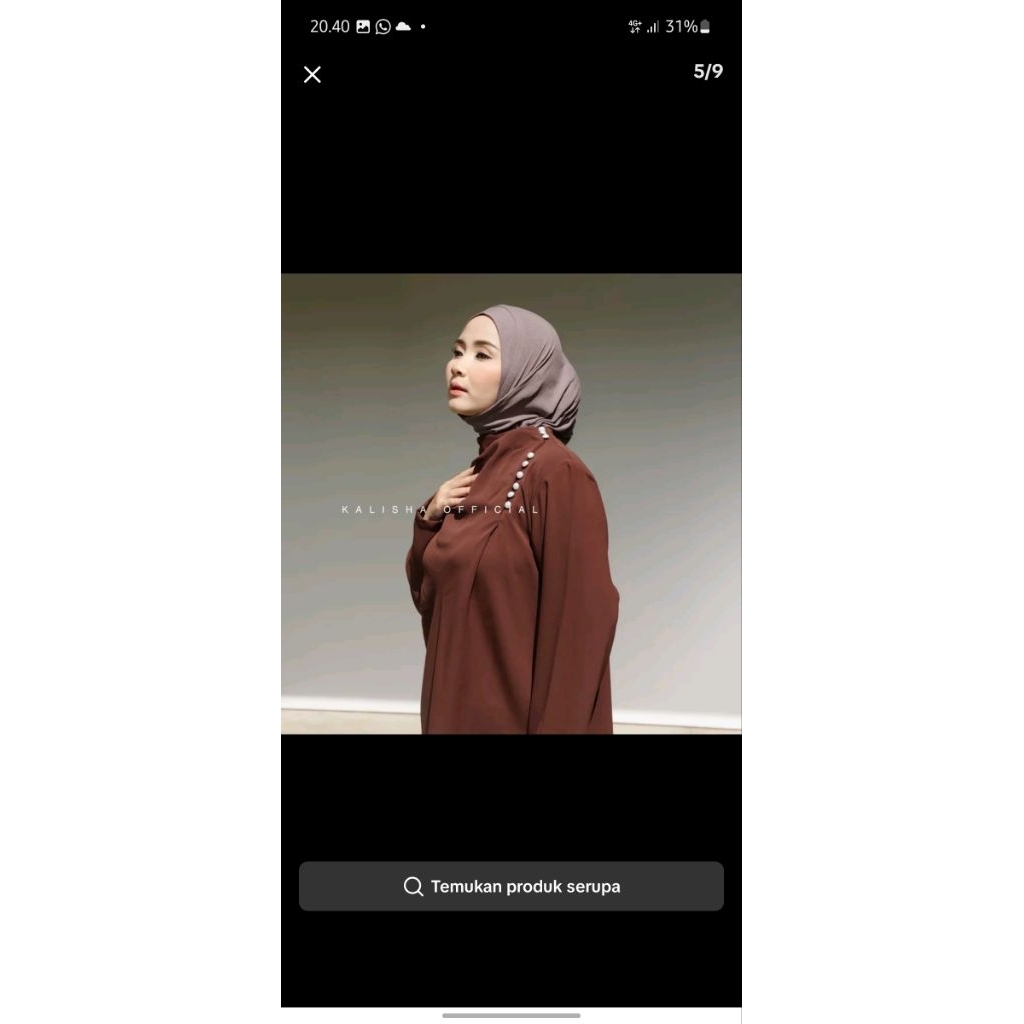Image resolution: width=1024 pixels, height=1024 pixels.
Task: Close the image viewer
Action: (312, 75)
